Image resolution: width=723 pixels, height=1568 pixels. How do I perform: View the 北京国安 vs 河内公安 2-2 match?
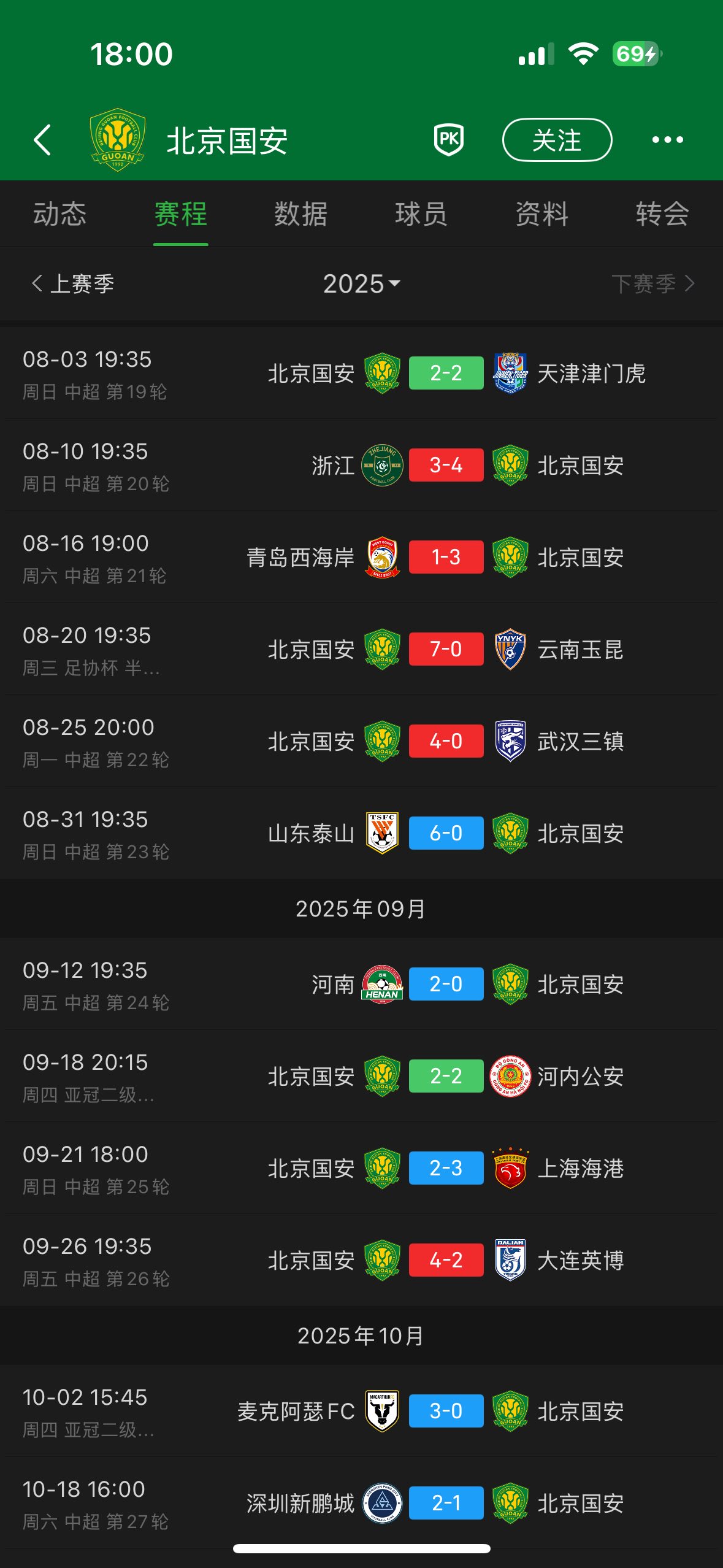point(446,1076)
